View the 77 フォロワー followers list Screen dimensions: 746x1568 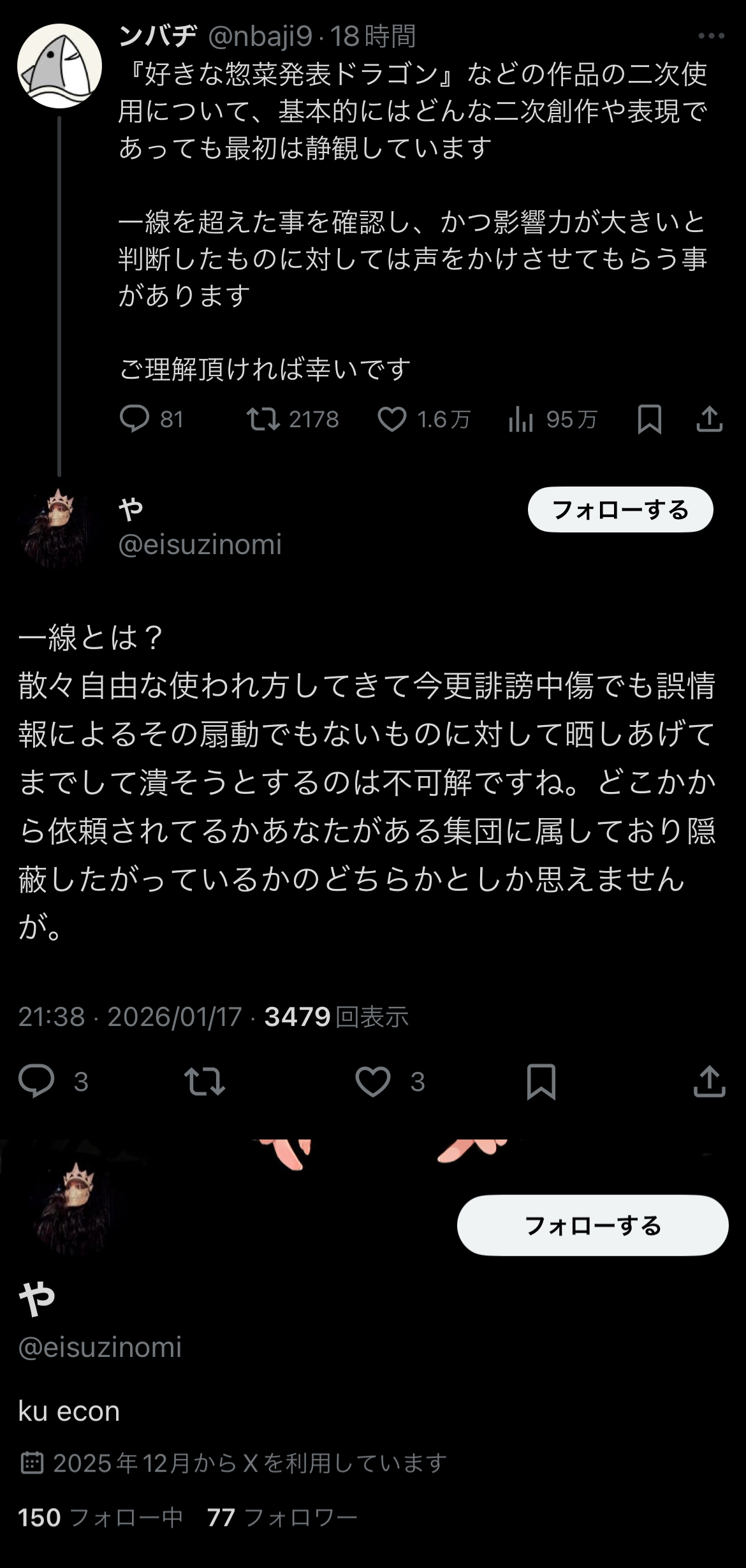(x=282, y=1518)
